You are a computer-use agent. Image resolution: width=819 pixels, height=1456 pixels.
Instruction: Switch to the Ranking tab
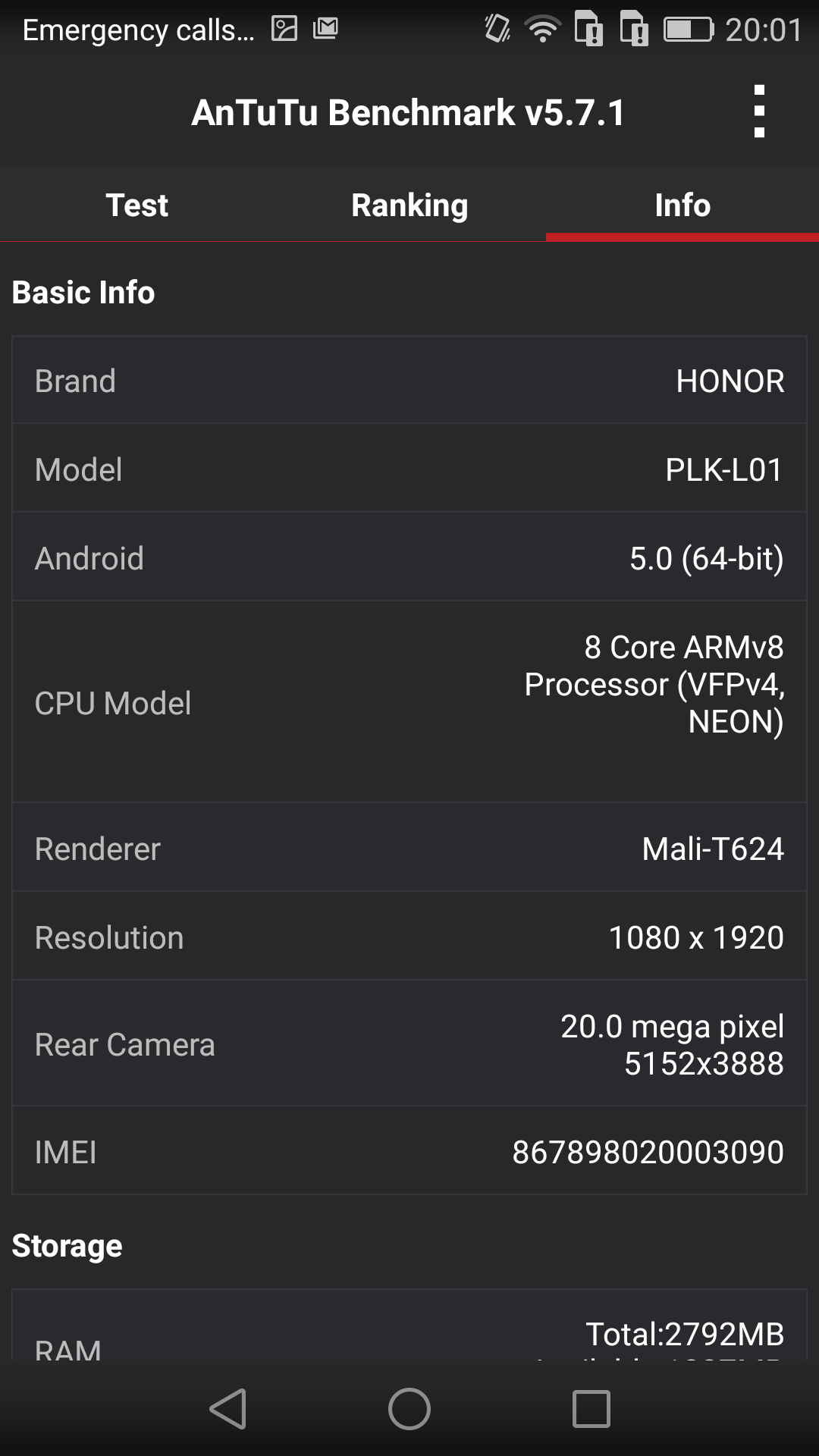click(409, 205)
